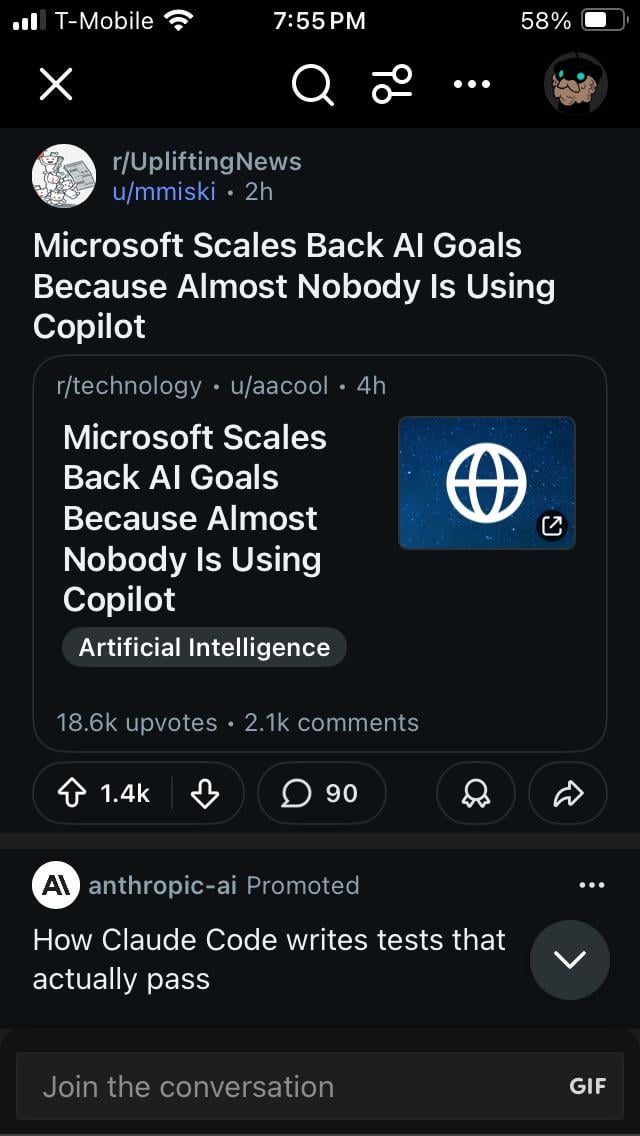Viewport: 640px width, 1136px height.
Task: Open the linked article thumbnail
Action: click(x=486, y=483)
